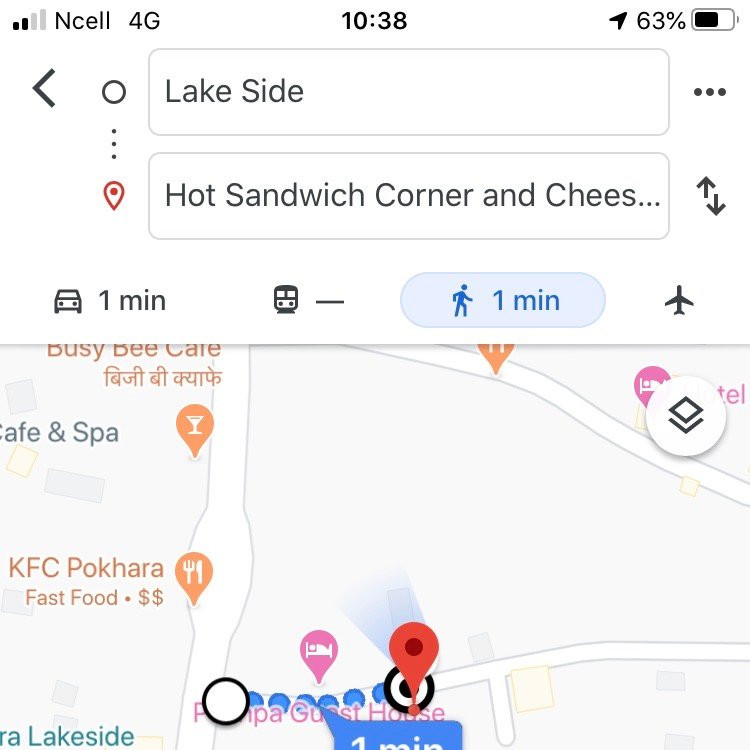The height and width of the screenshot is (750, 750).
Task: Edit the Lake Side starting point
Action: click(408, 92)
